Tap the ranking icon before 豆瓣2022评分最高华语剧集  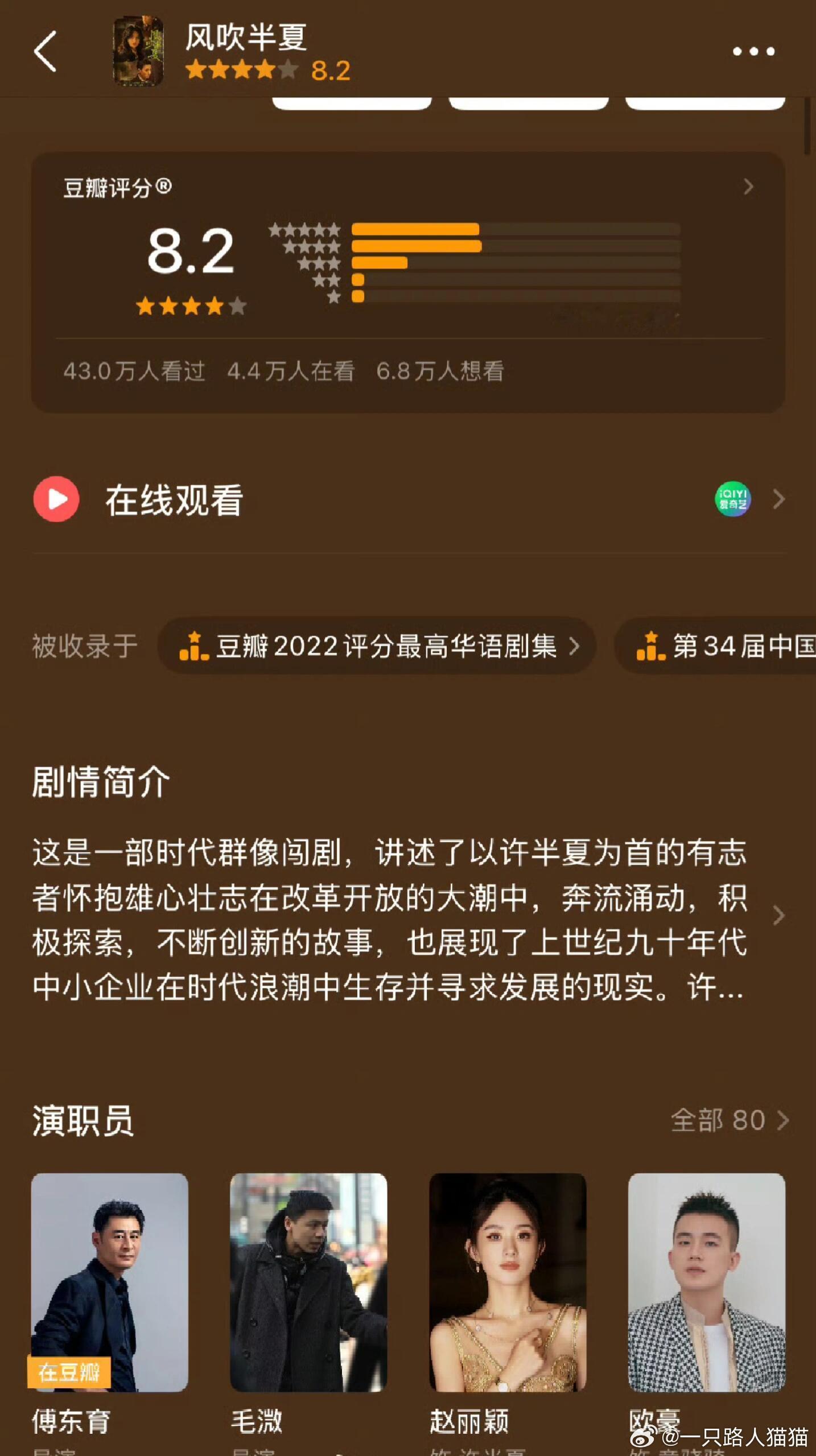tap(196, 646)
